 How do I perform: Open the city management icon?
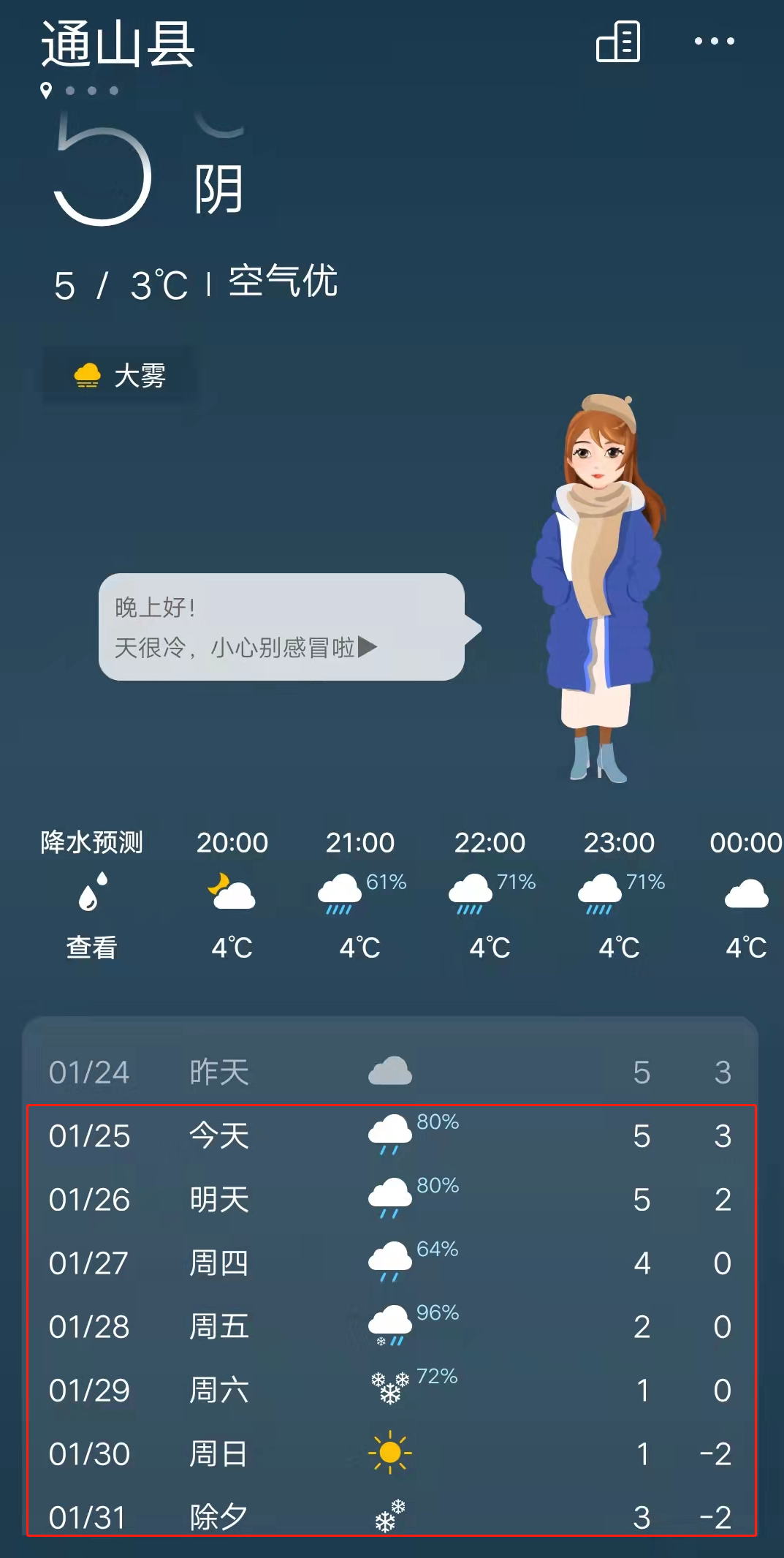(x=618, y=42)
